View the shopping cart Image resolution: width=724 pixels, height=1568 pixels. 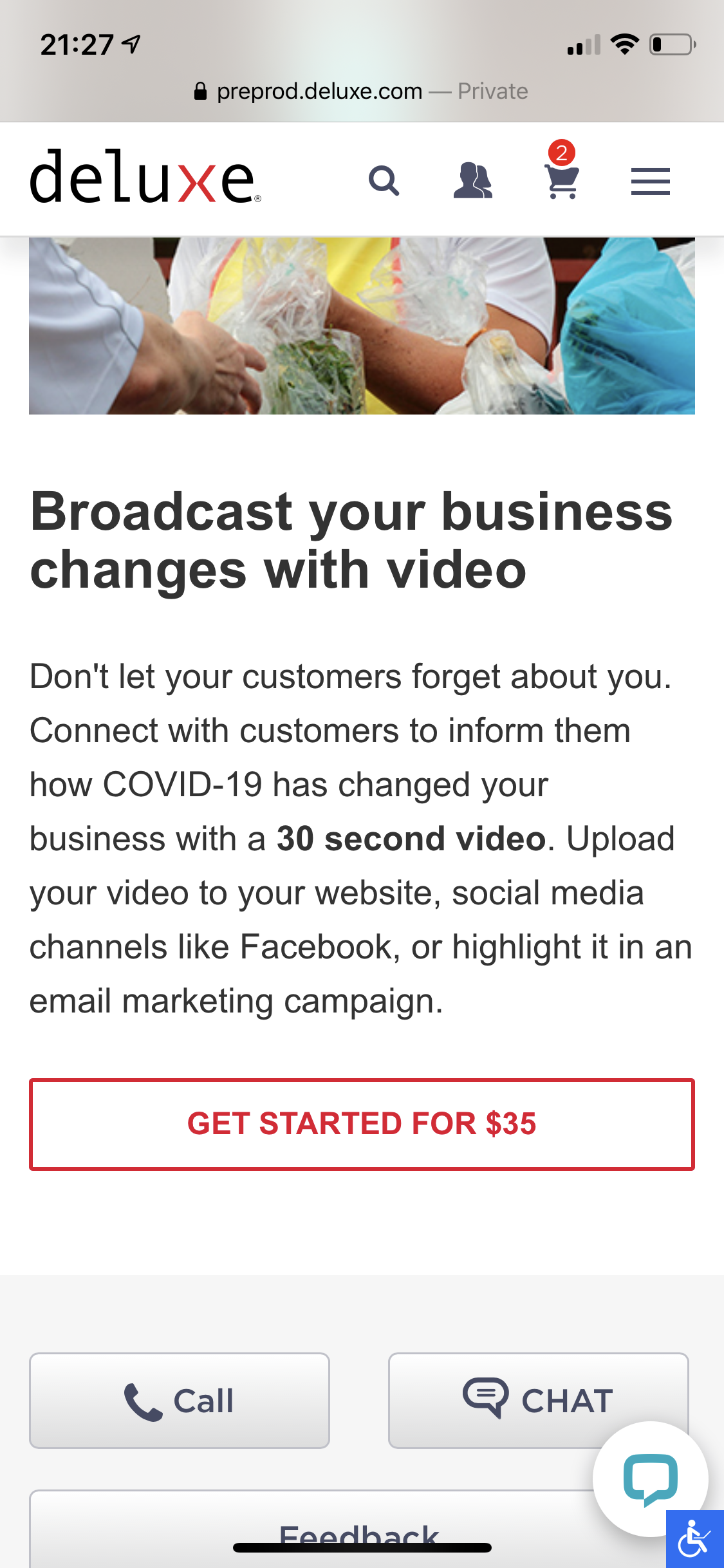pos(562,181)
